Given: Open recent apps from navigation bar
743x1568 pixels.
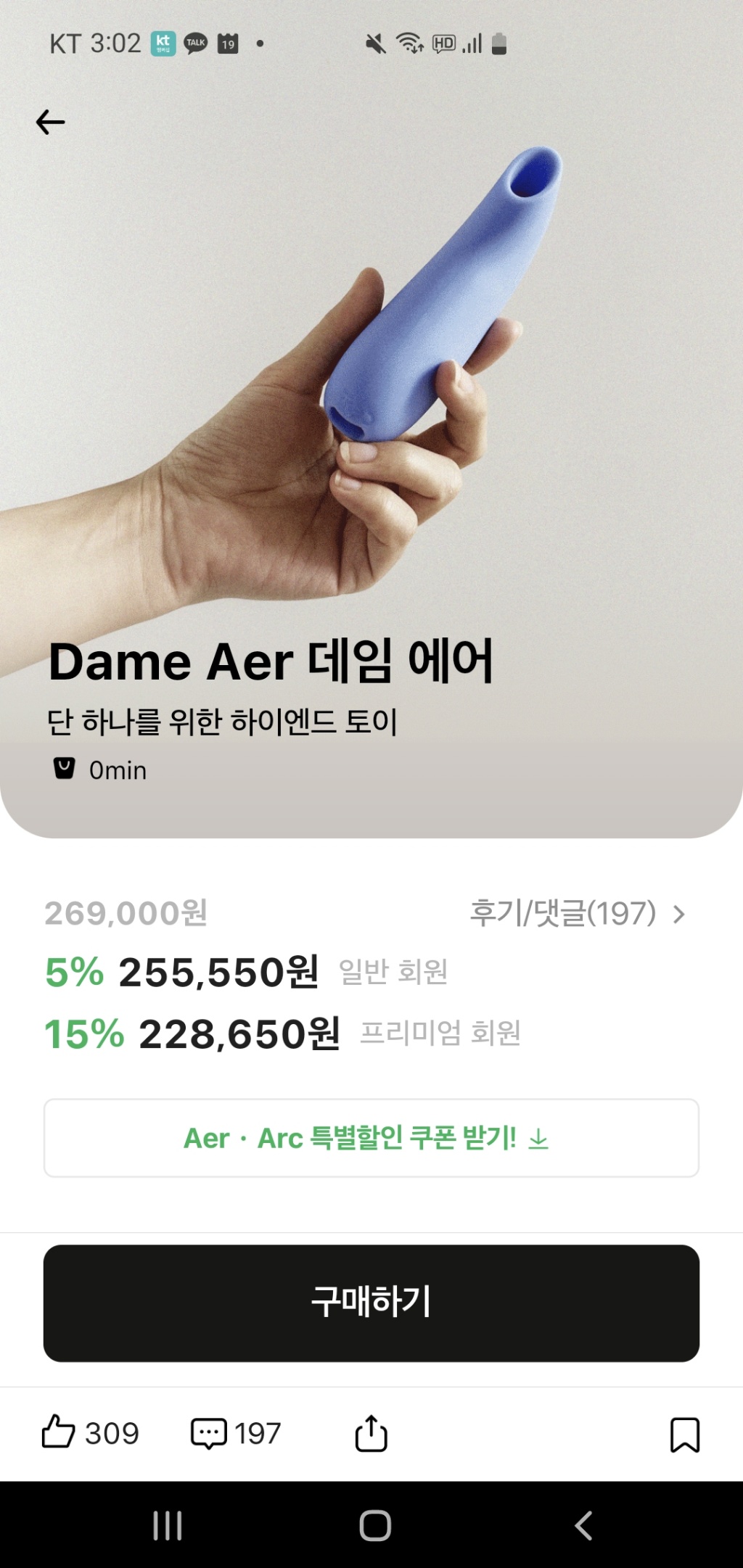Looking at the screenshot, I should 168,1525.
